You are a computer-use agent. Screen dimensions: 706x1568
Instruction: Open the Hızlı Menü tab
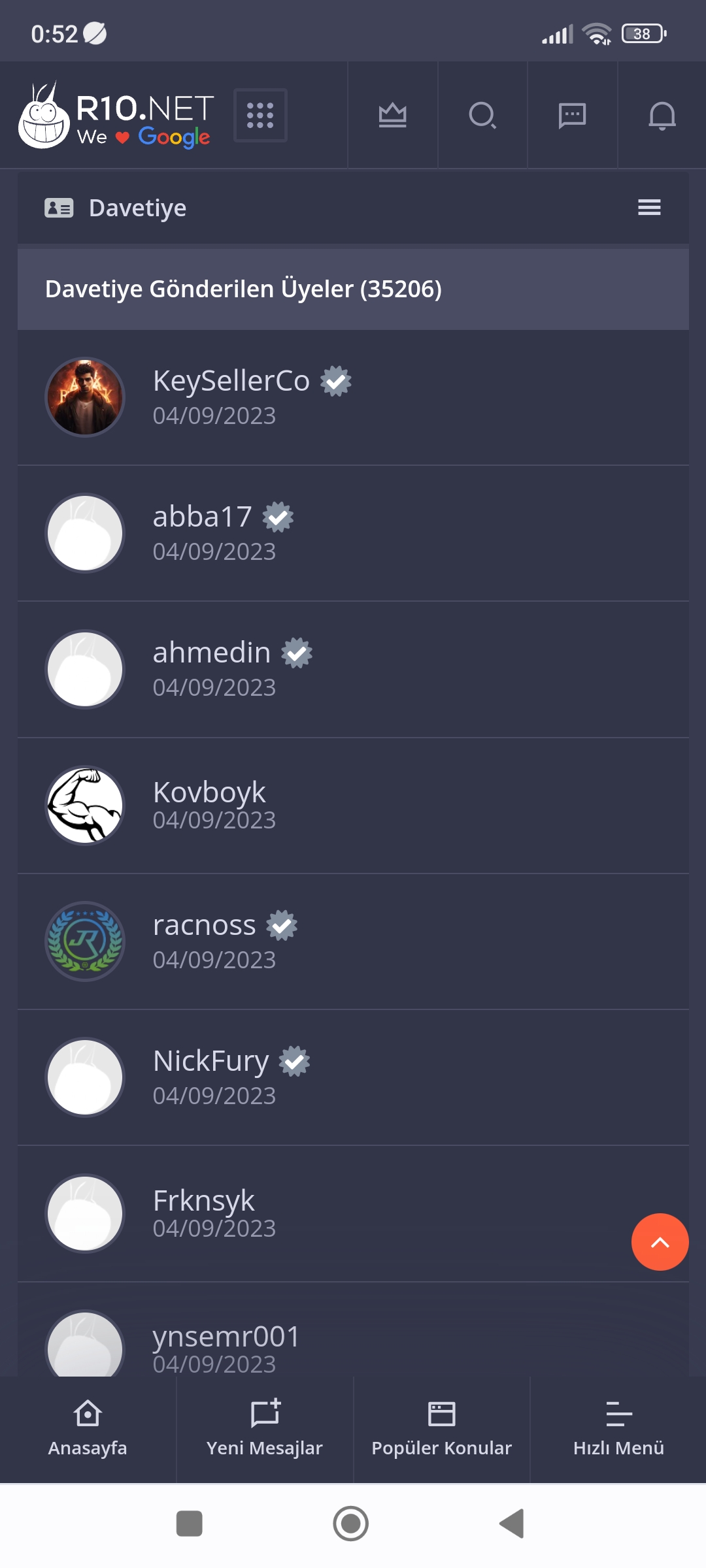click(x=618, y=1429)
